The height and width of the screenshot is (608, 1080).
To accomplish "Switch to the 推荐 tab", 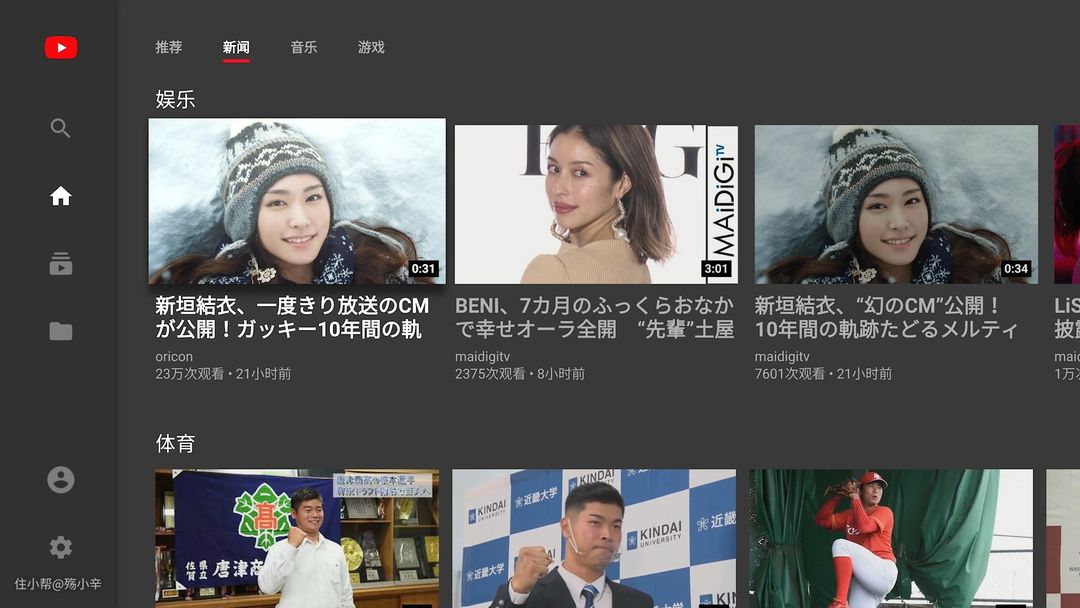I will pos(169,47).
